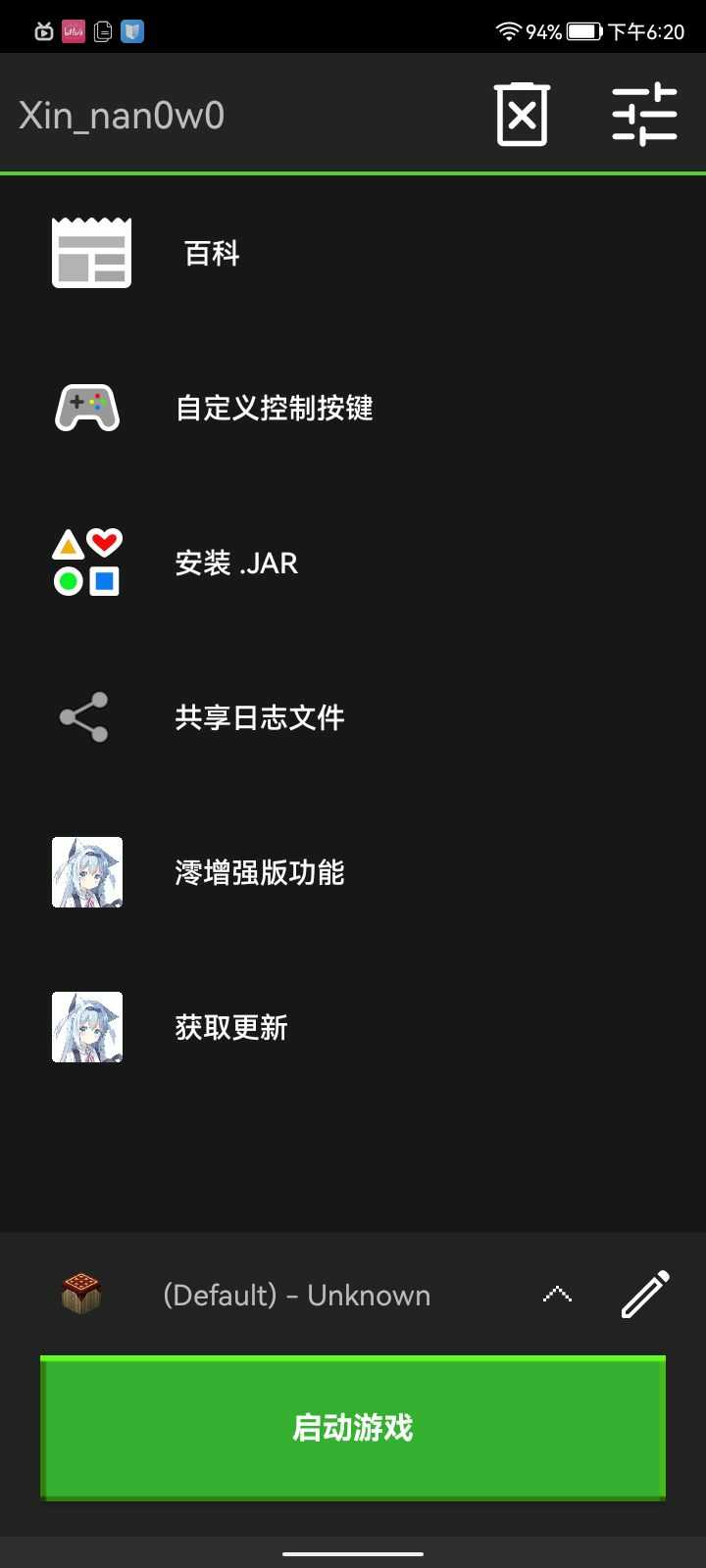Open 澪增强版功能 enhanced features
The height and width of the screenshot is (1568, 706).
point(260,872)
